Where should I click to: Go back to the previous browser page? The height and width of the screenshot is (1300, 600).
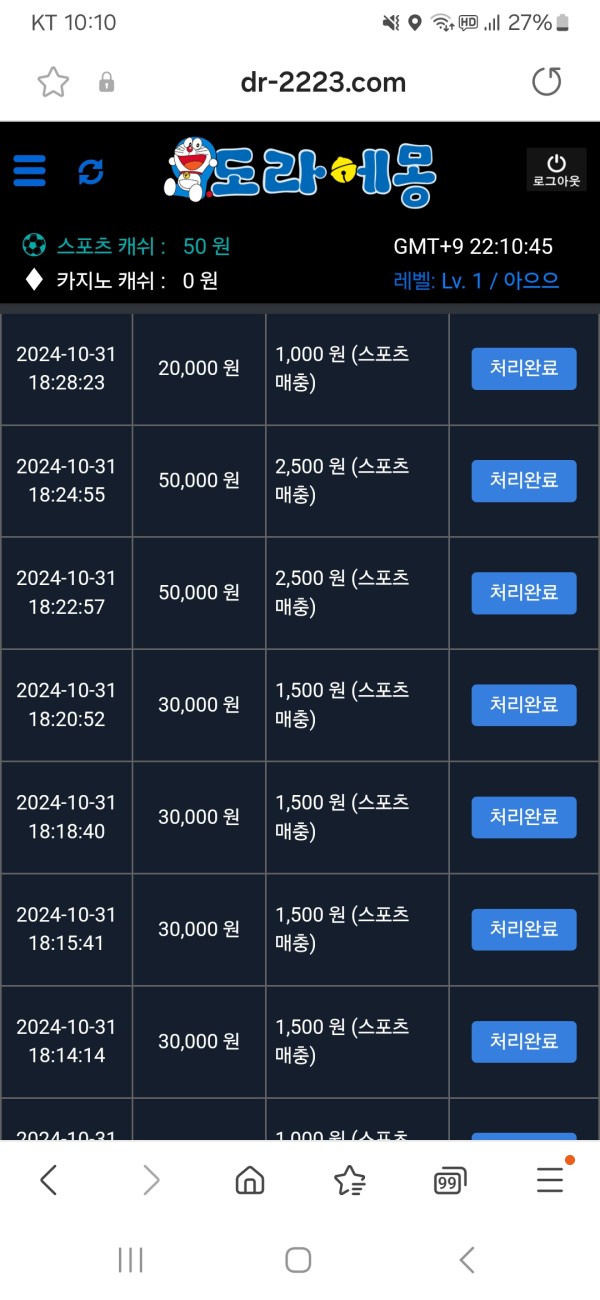48,1181
